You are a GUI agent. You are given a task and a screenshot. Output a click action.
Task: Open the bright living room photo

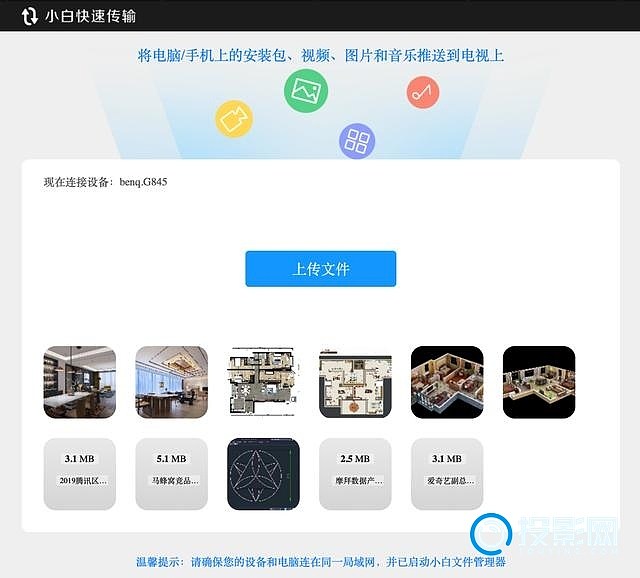171,382
